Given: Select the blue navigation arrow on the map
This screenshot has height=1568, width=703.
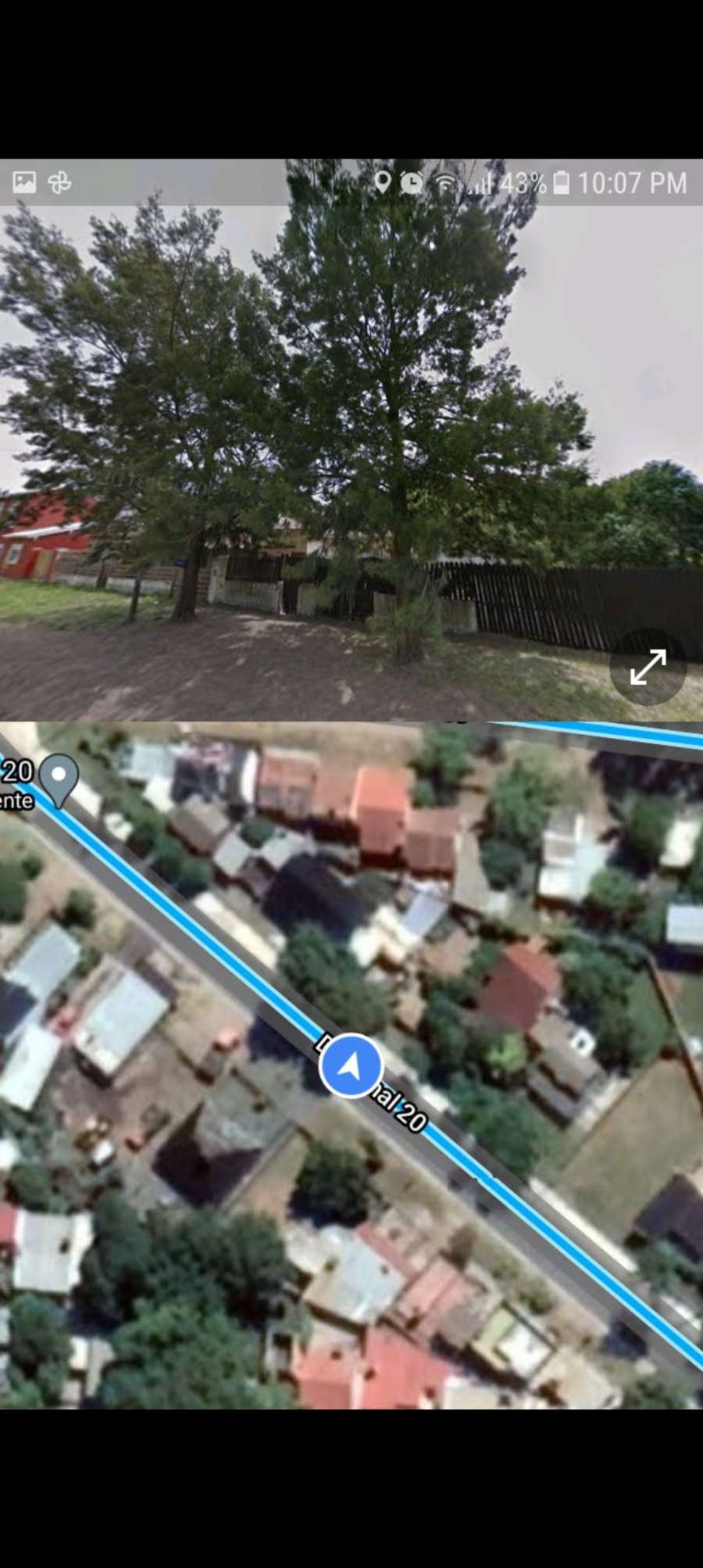Looking at the screenshot, I should tap(351, 1063).
